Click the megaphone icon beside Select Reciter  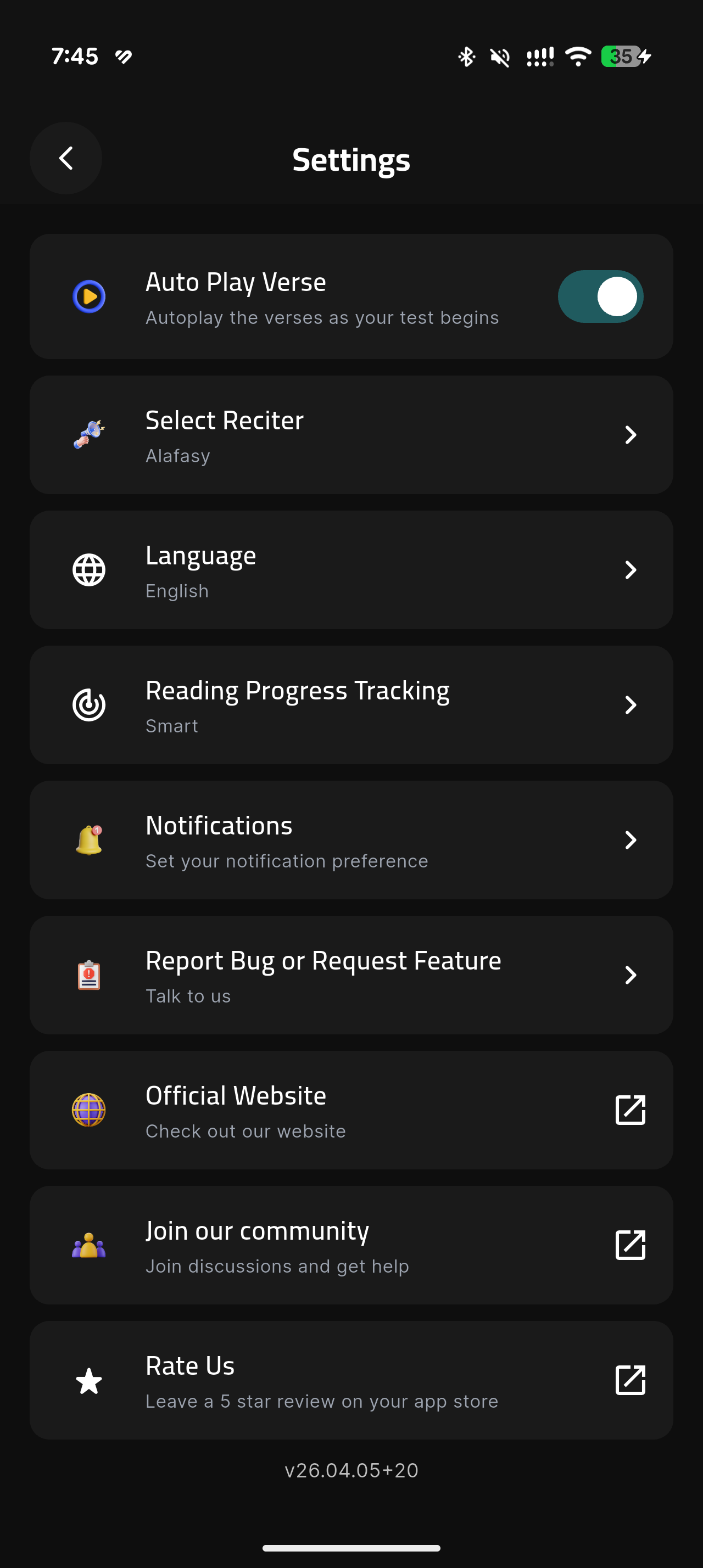coord(89,435)
